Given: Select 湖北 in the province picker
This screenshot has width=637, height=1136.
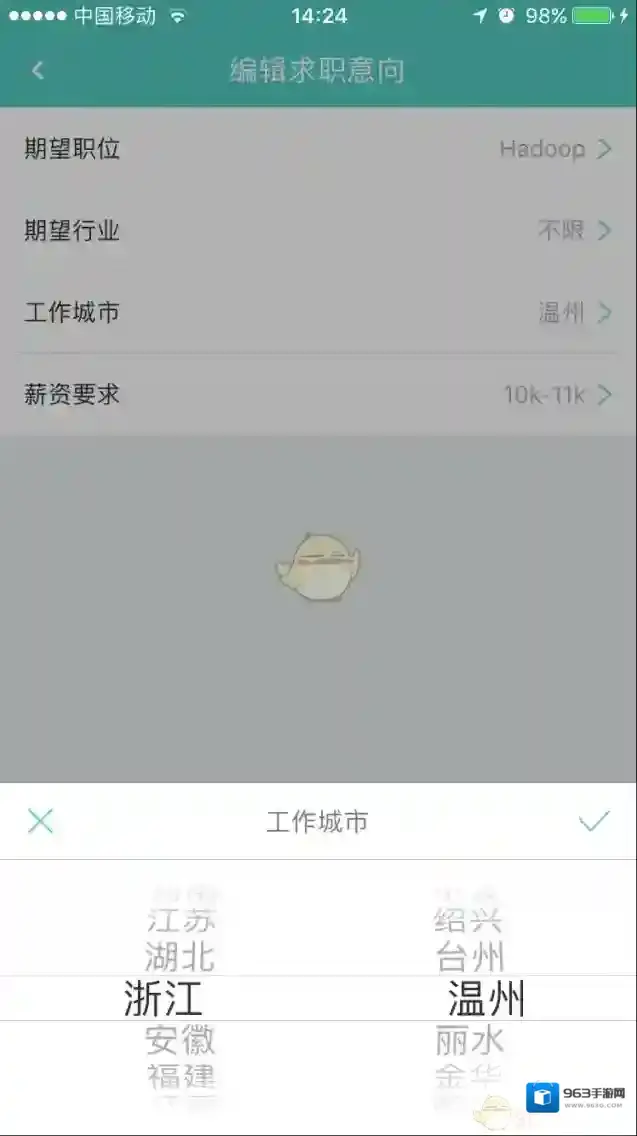Looking at the screenshot, I should coord(180,957).
